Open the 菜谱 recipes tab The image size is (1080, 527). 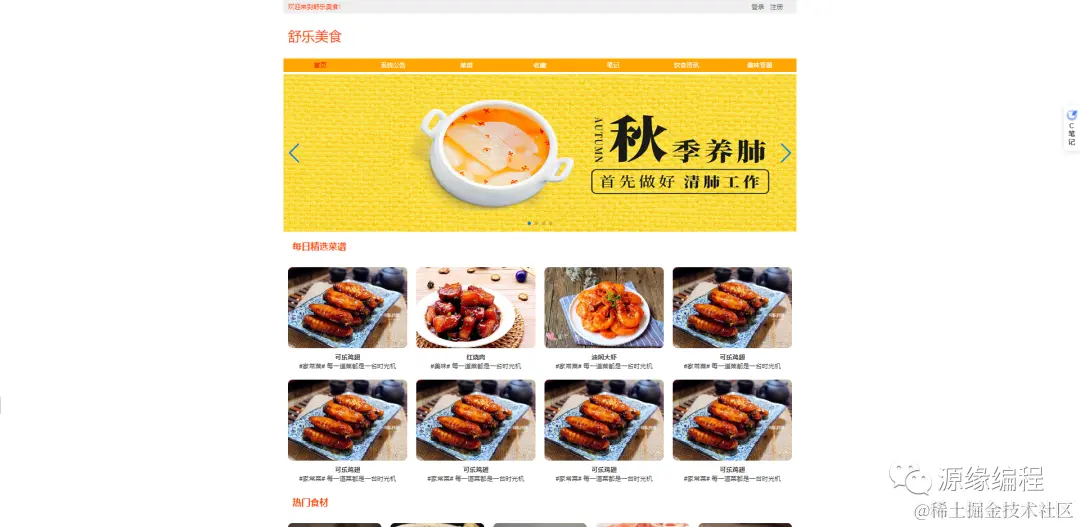coord(466,65)
